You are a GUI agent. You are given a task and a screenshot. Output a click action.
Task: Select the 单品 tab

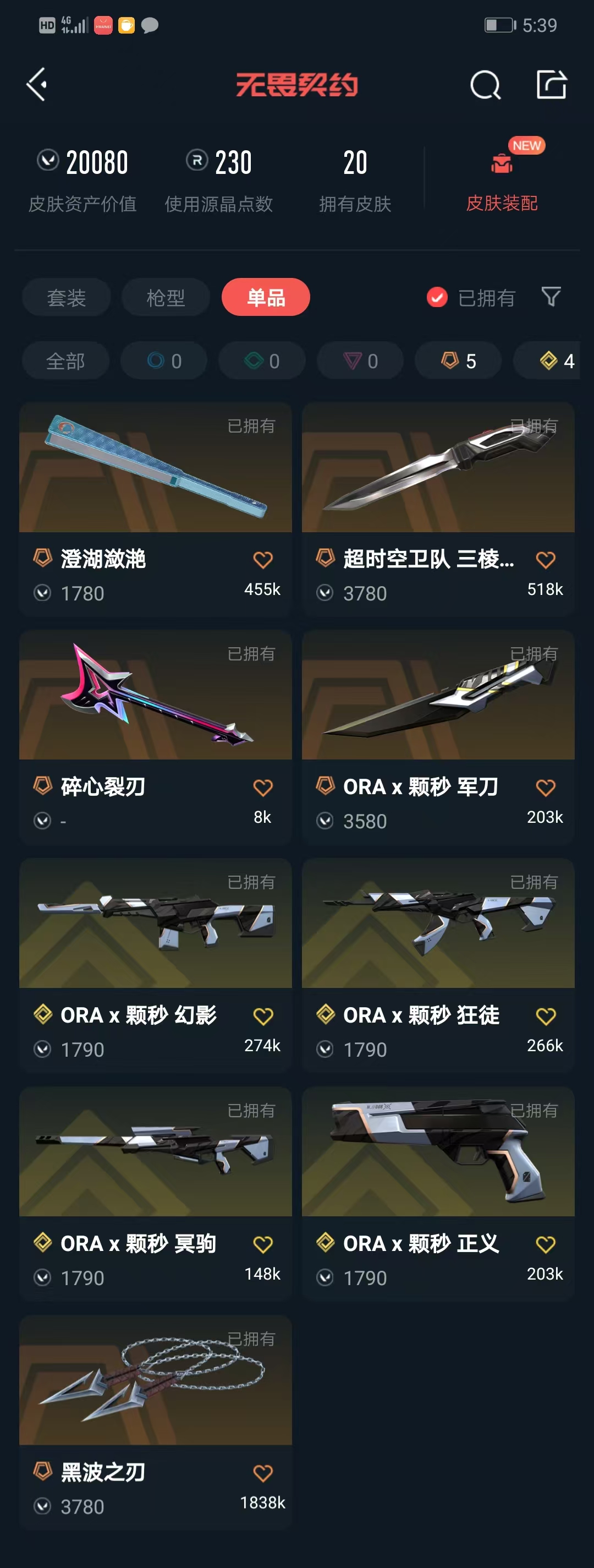point(266,298)
